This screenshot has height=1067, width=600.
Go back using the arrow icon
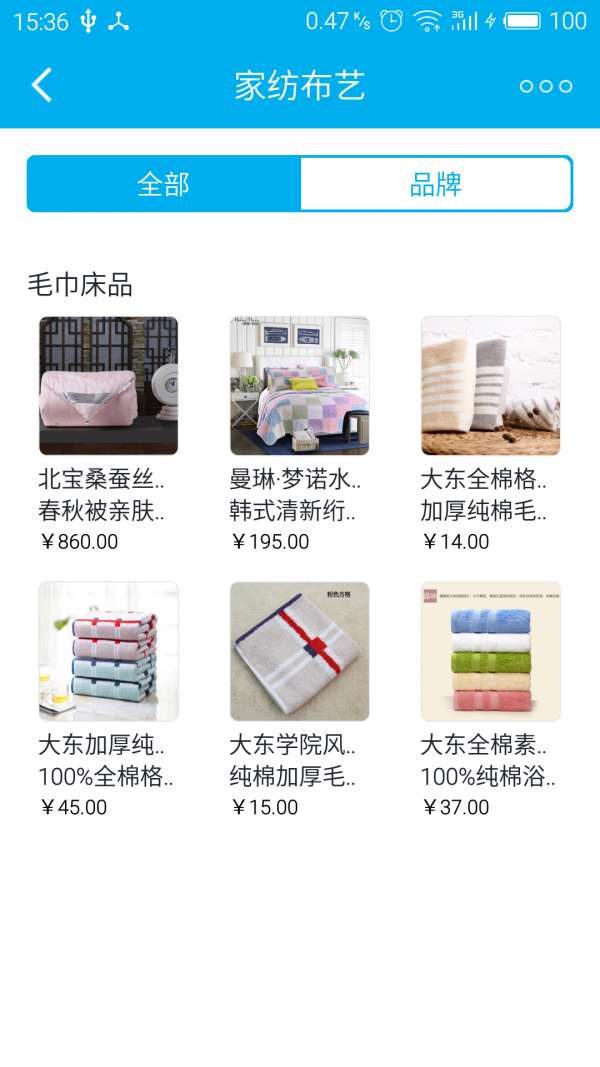coord(41,86)
